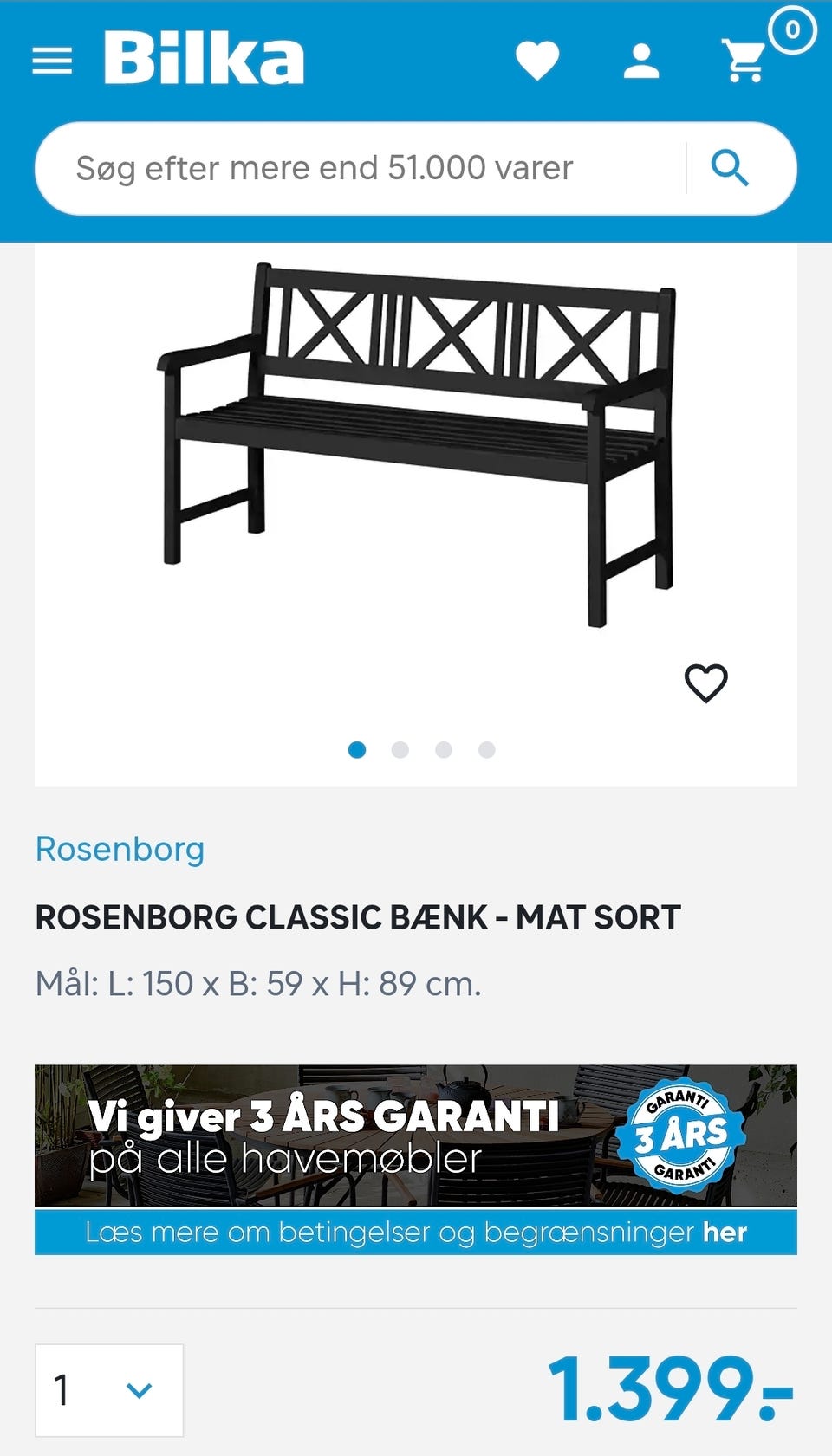Expand the quantity dropdown showing 1
The image size is (832, 1456).
pyautogui.click(x=109, y=1390)
